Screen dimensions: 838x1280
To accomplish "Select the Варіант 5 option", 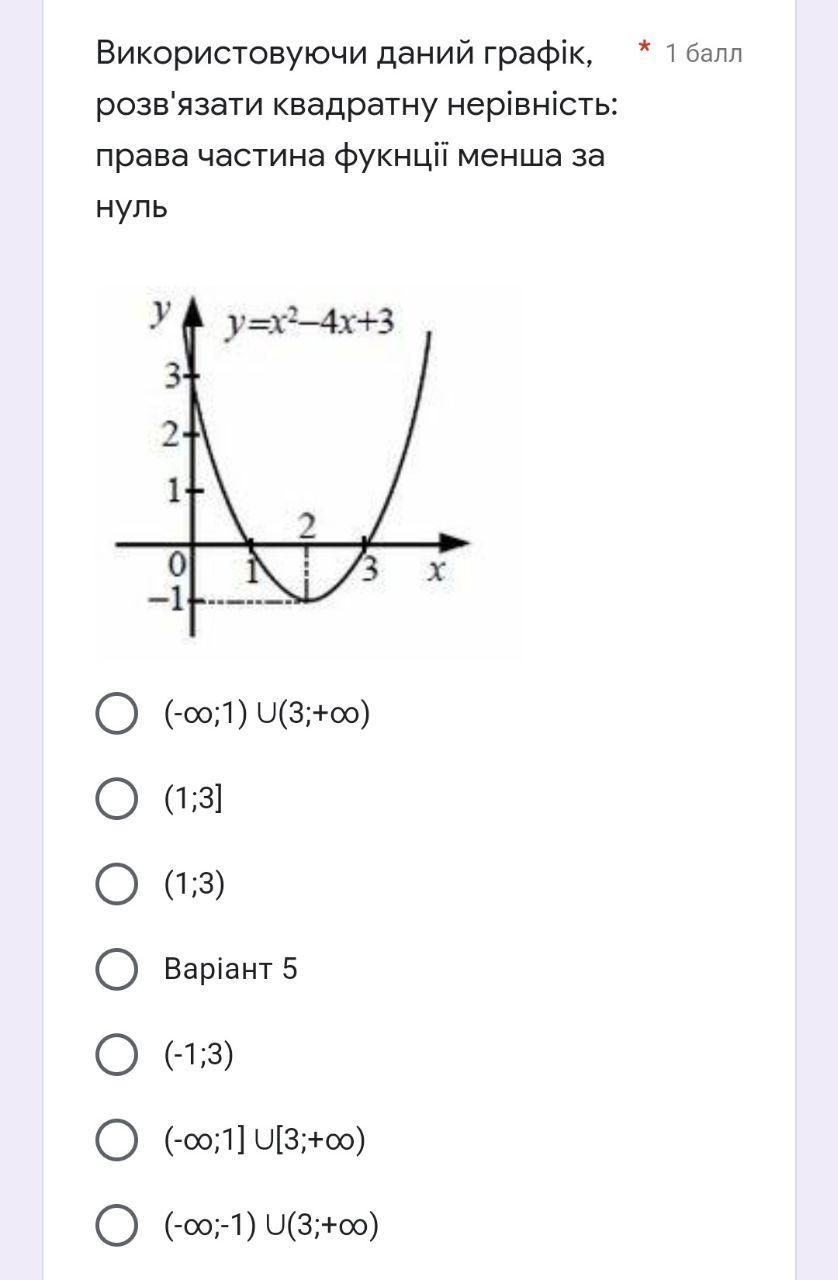I will pos(117,969).
